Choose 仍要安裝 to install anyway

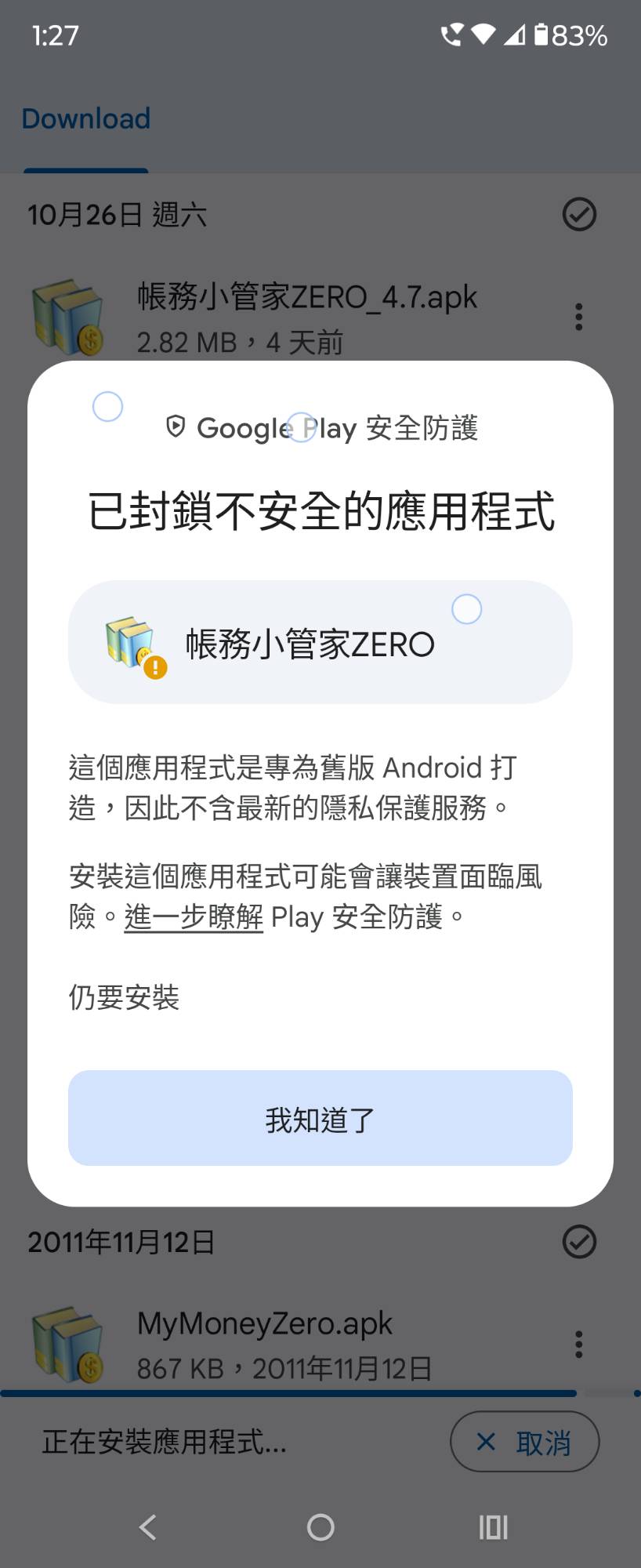pyautogui.click(x=125, y=997)
